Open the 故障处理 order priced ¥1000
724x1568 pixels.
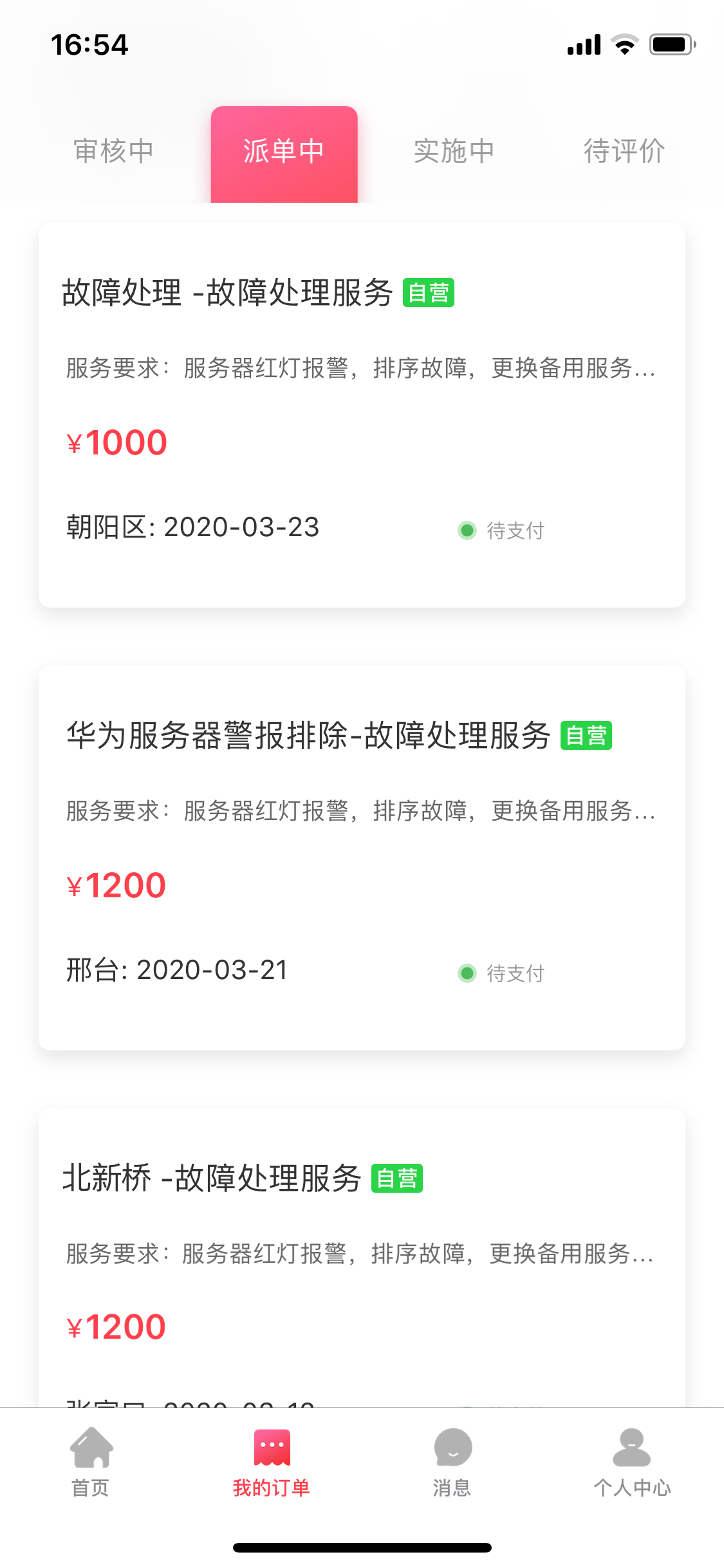(362, 415)
